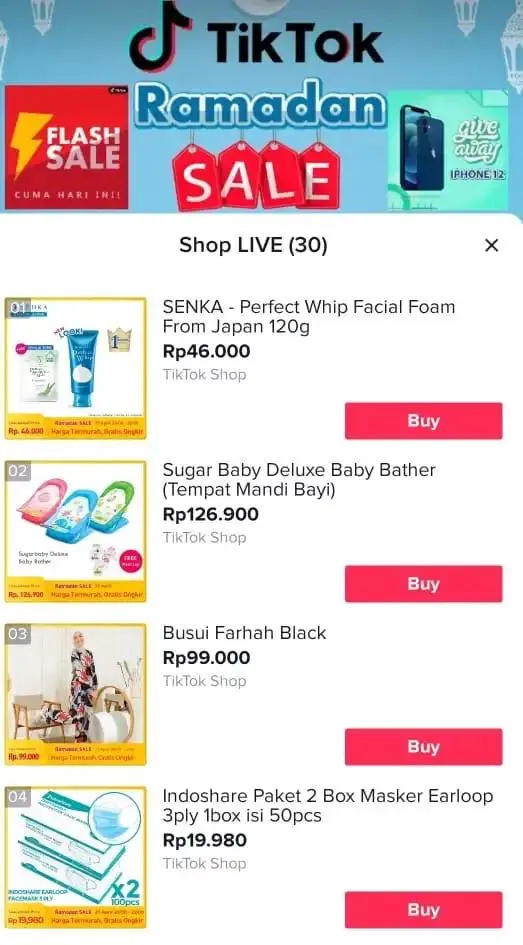
Task: Open the SENKA facial foam product image
Action: [75, 368]
